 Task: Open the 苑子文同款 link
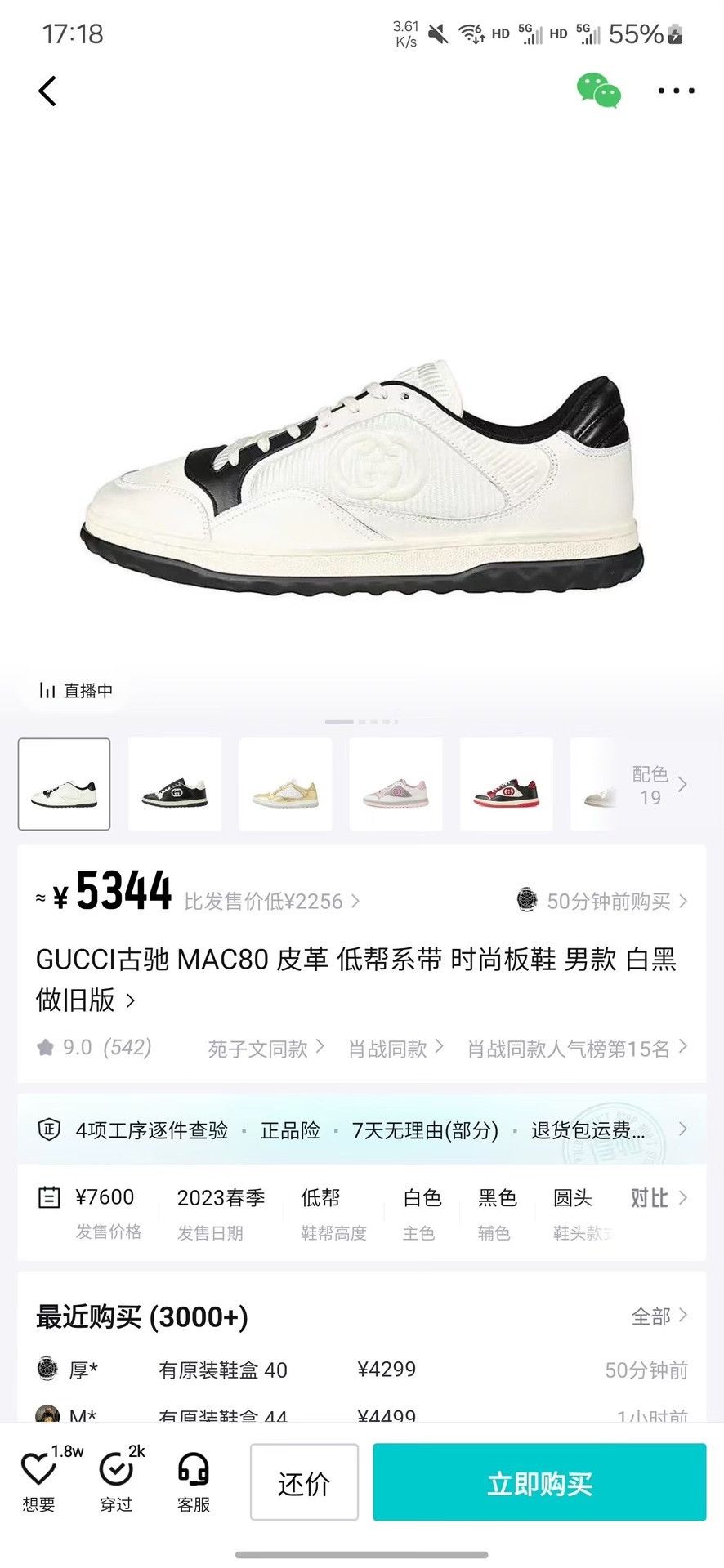coord(266,1049)
